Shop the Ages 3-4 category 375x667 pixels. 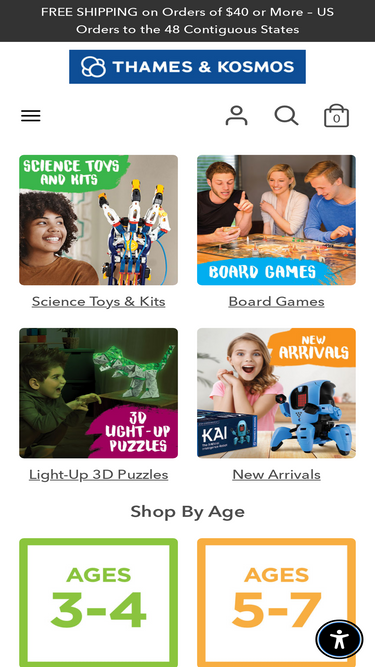pyautogui.click(x=99, y=602)
